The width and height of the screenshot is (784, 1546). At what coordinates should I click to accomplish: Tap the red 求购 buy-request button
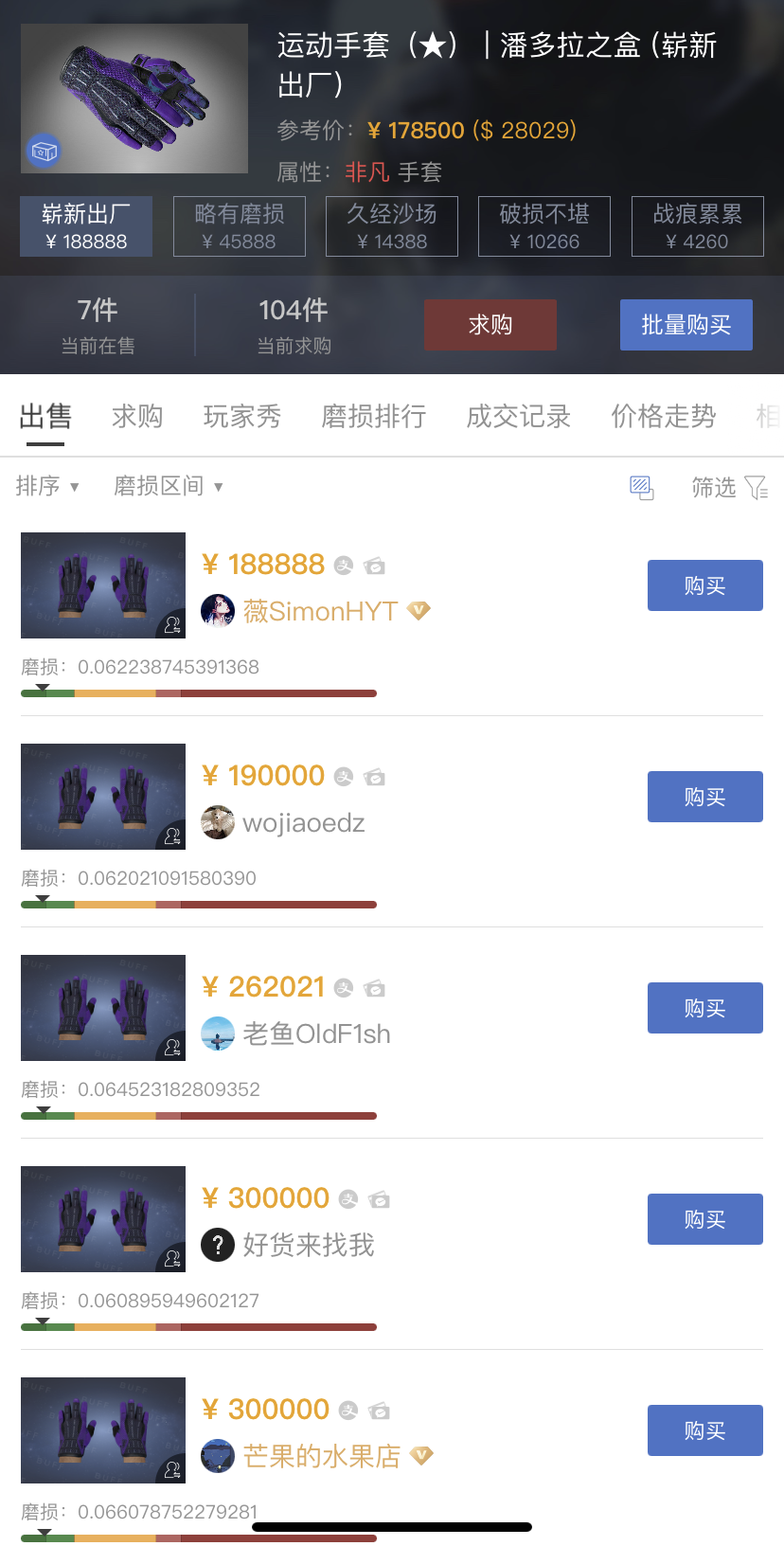click(x=490, y=325)
